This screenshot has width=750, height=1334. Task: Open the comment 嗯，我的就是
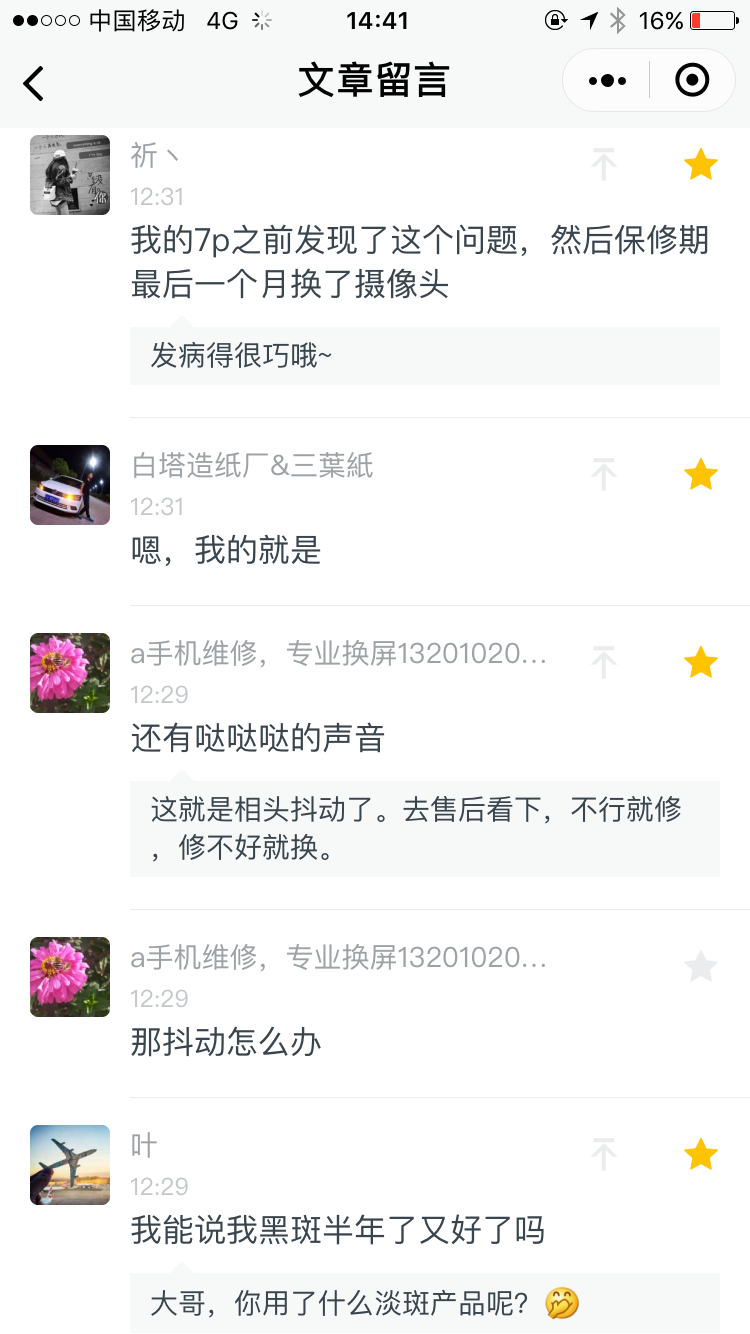click(x=226, y=550)
